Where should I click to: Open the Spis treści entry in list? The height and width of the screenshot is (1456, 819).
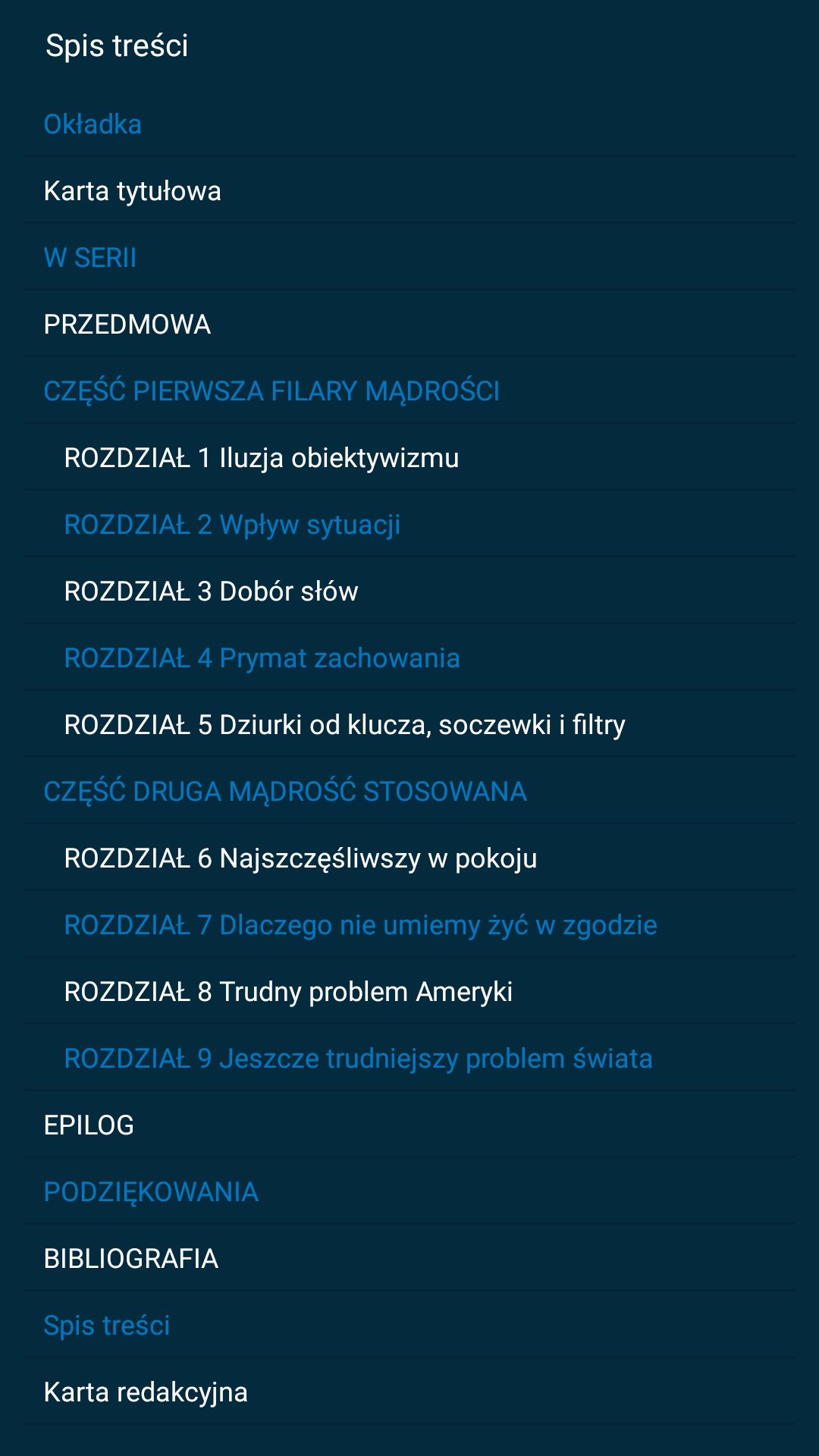[409, 1325]
